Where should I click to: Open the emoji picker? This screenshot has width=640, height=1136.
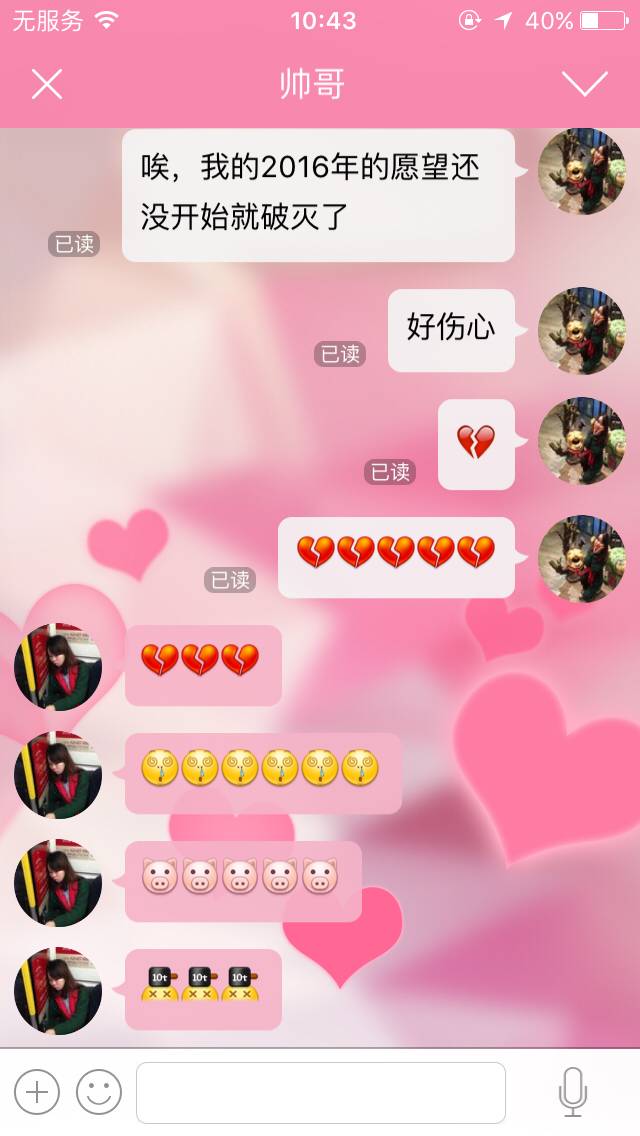[99, 1092]
